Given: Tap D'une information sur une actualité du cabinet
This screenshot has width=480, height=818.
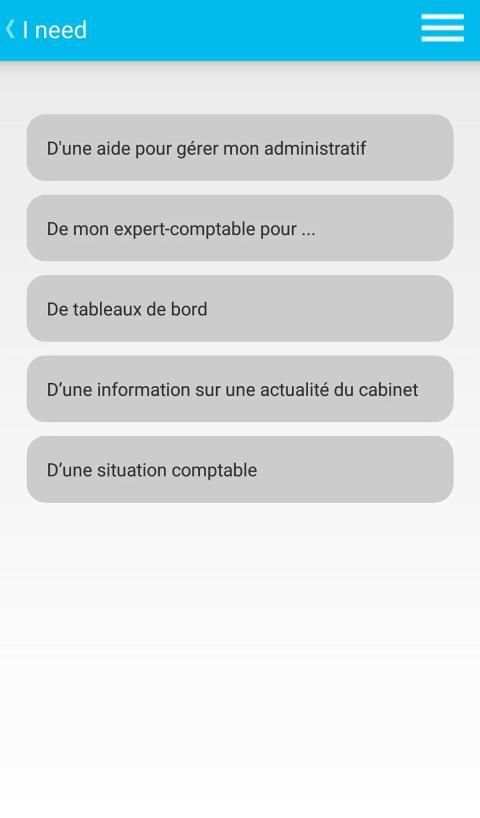Looking at the screenshot, I should [x=240, y=389].
